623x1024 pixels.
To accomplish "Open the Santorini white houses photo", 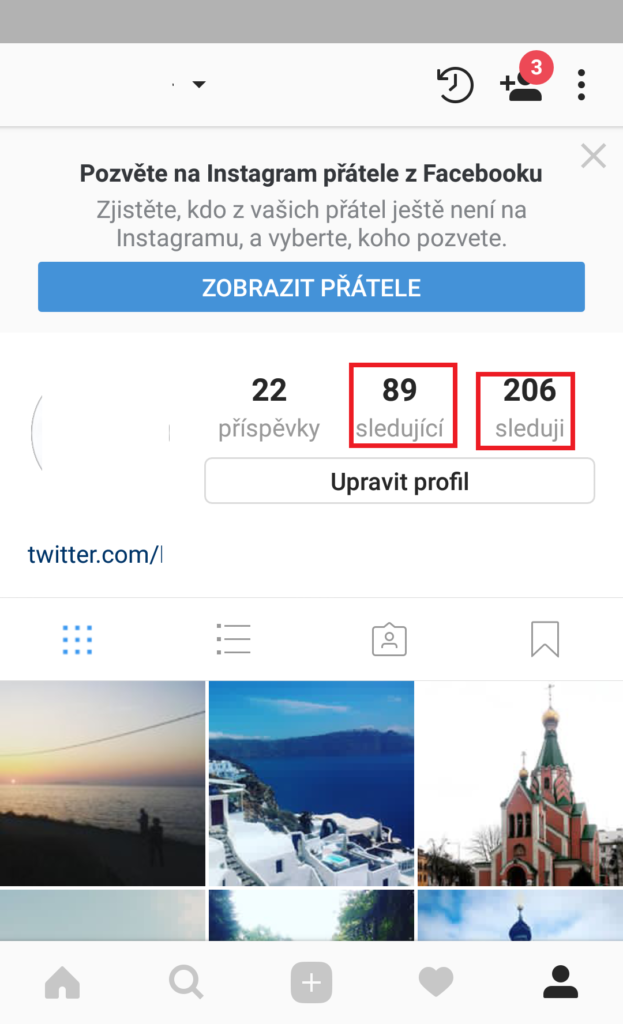I will pos(311,783).
